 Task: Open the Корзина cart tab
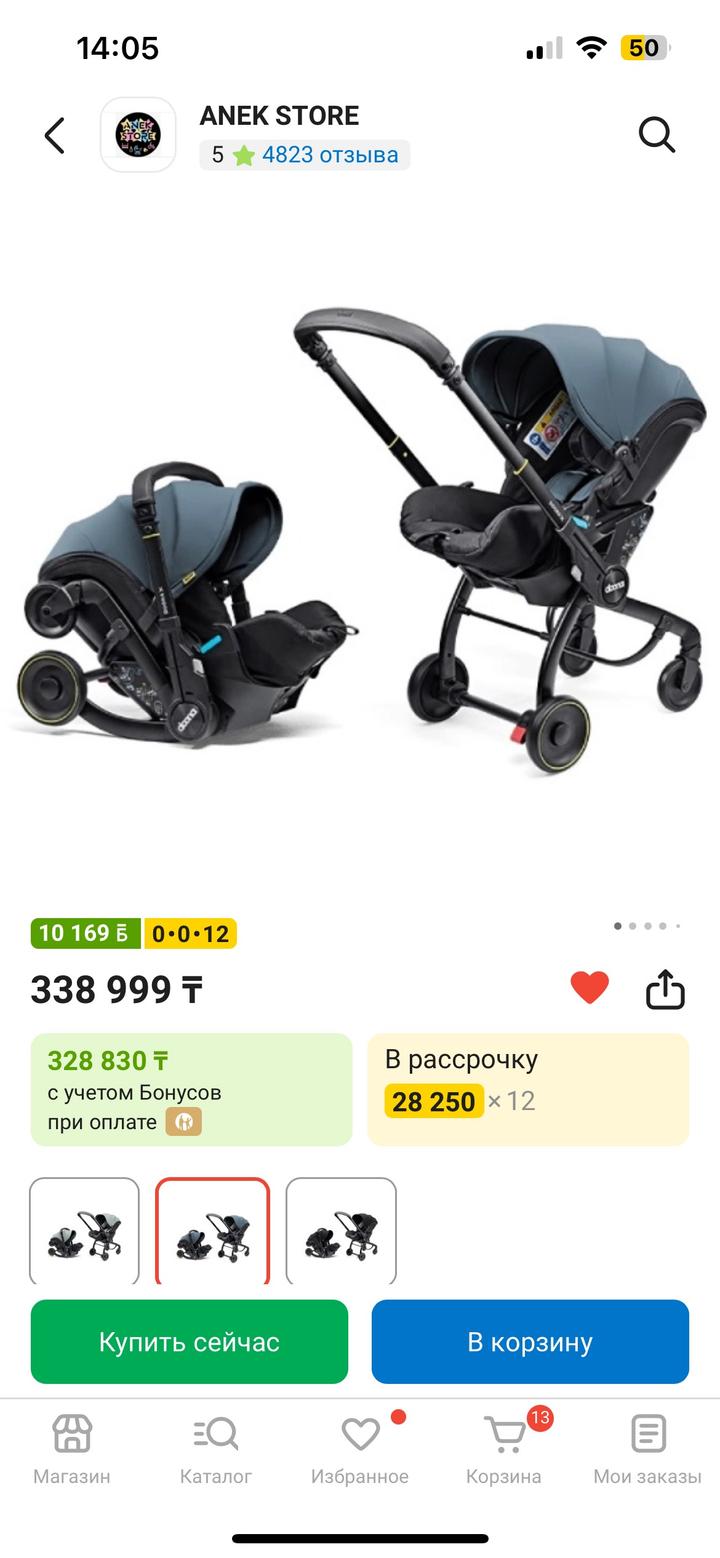[x=504, y=1449]
